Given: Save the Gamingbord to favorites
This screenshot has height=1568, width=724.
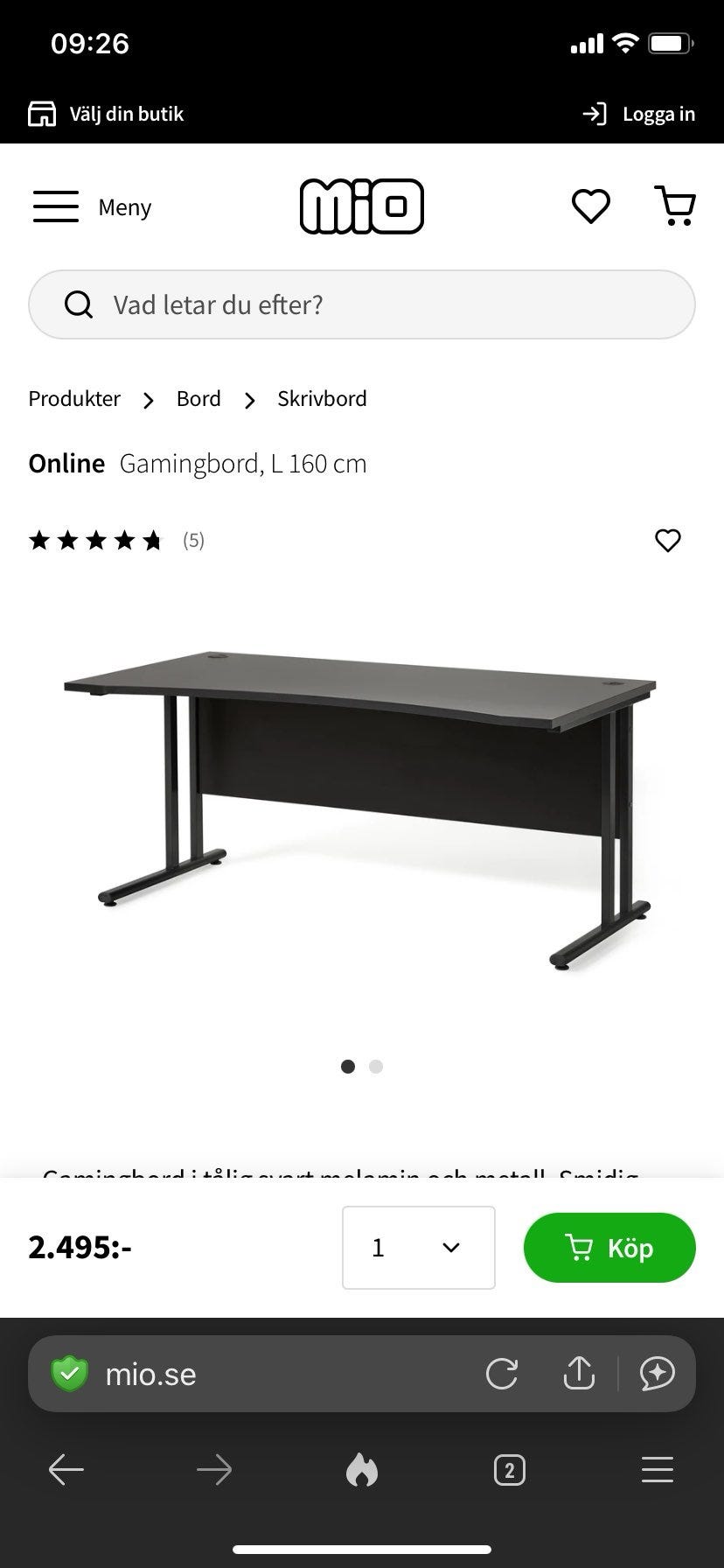Looking at the screenshot, I should click(x=667, y=541).
